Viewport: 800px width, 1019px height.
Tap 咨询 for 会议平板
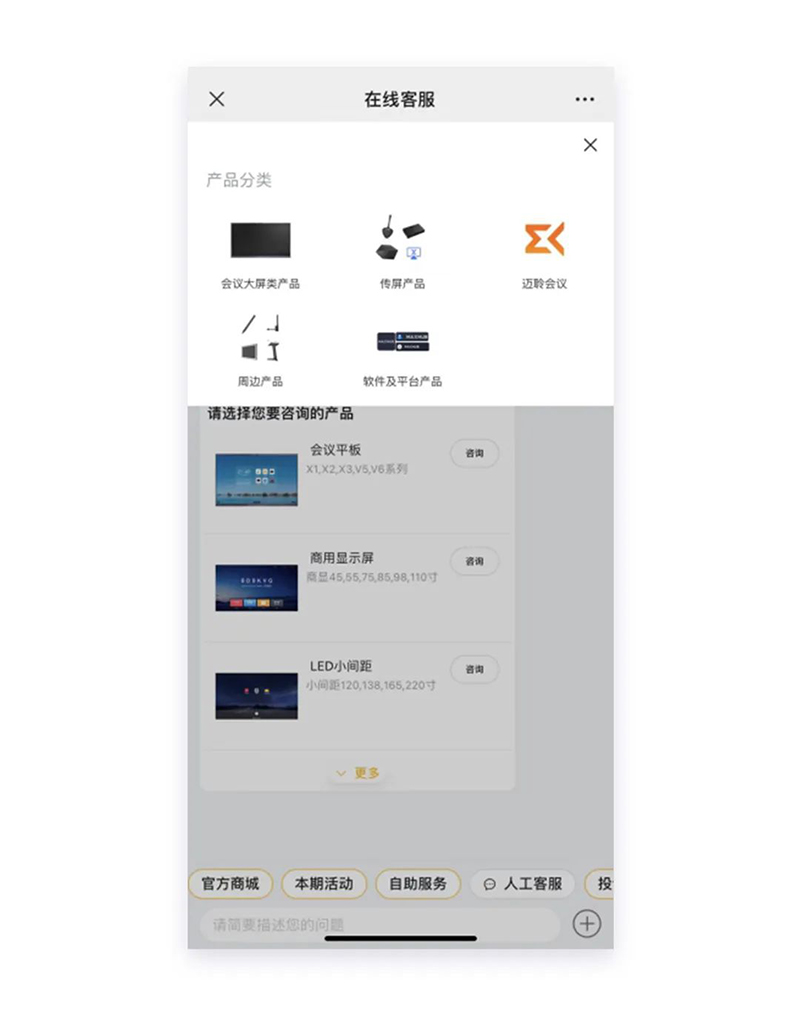coord(474,453)
